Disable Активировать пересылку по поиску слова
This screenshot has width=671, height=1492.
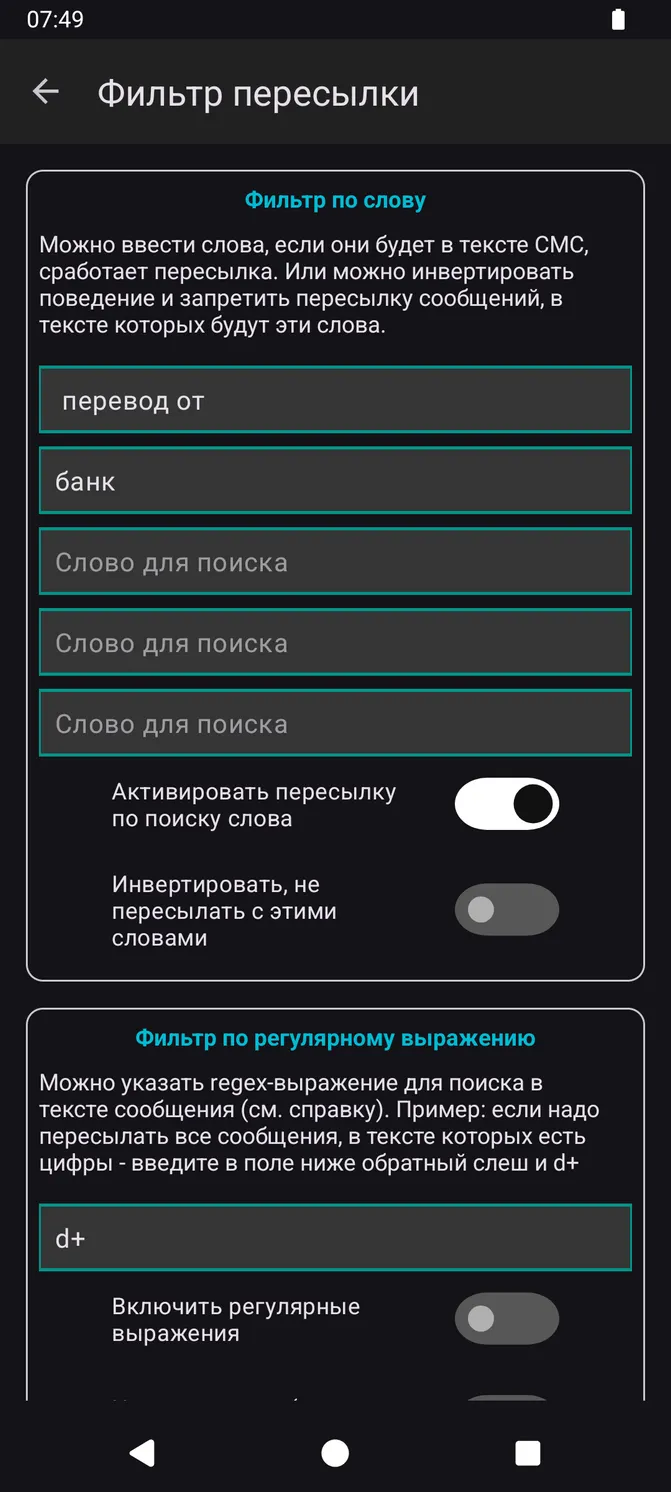506,804
